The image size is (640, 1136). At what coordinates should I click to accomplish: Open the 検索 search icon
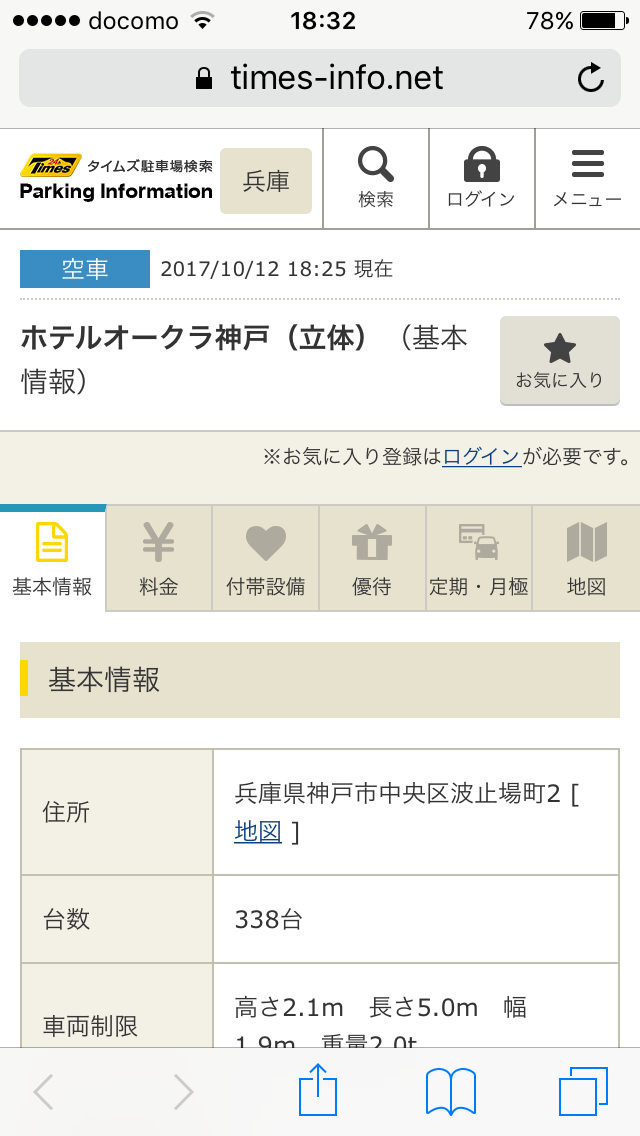(x=376, y=178)
